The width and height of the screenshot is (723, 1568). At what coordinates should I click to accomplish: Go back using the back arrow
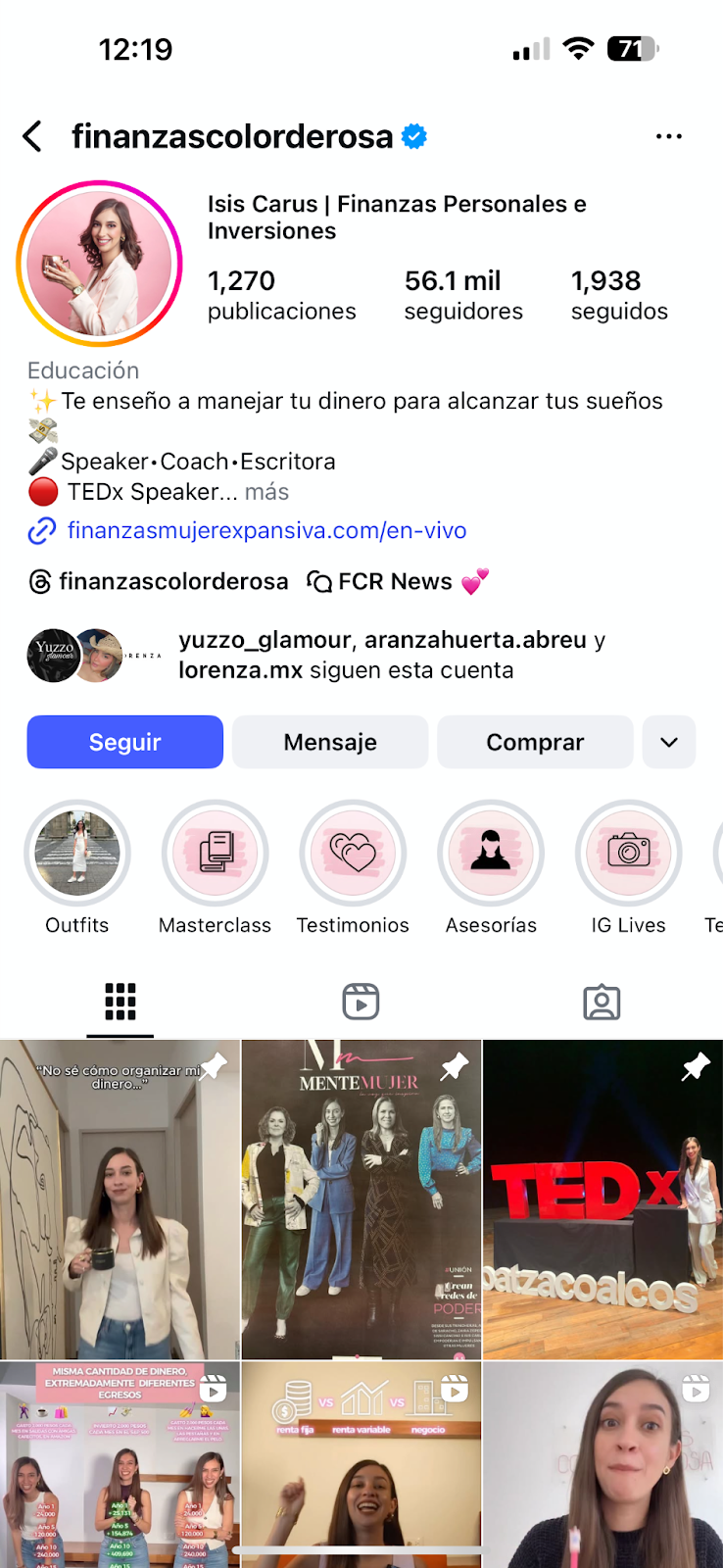pos(33,136)
